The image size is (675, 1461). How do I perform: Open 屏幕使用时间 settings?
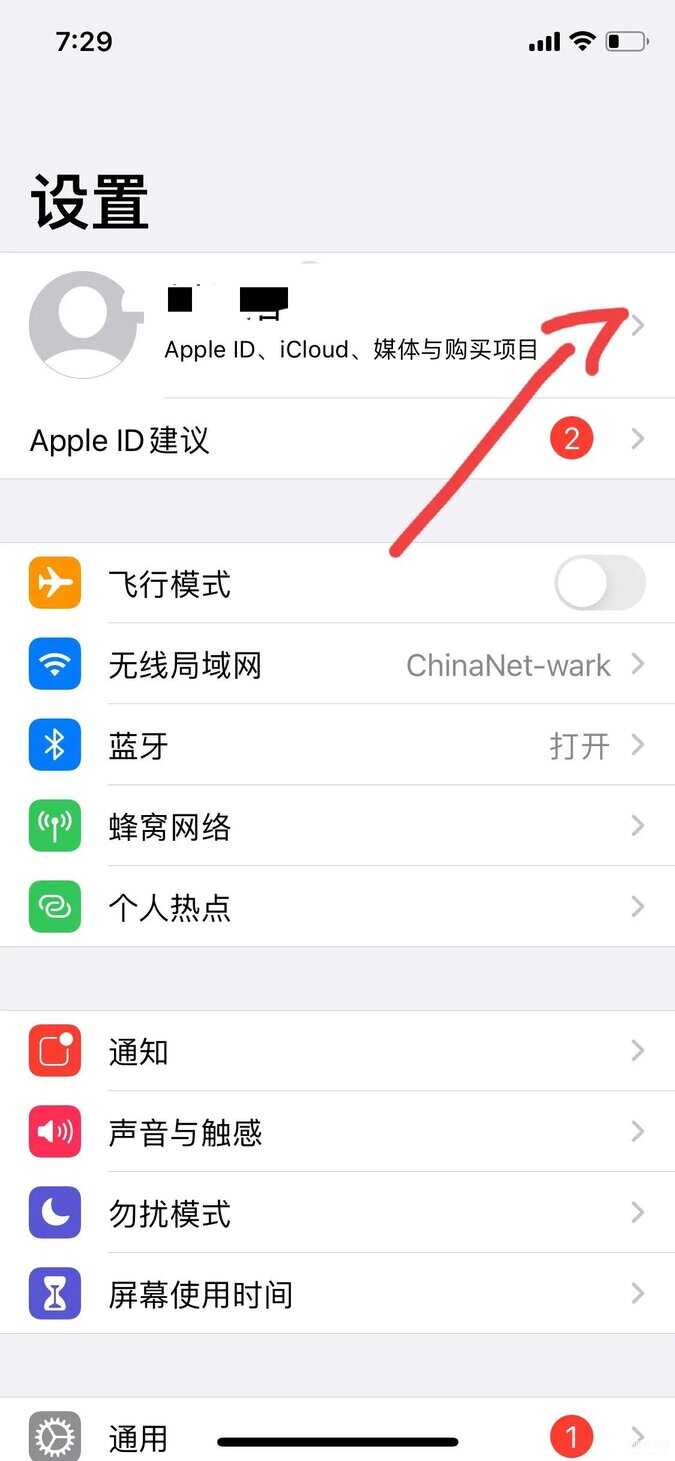point(337,1295)
